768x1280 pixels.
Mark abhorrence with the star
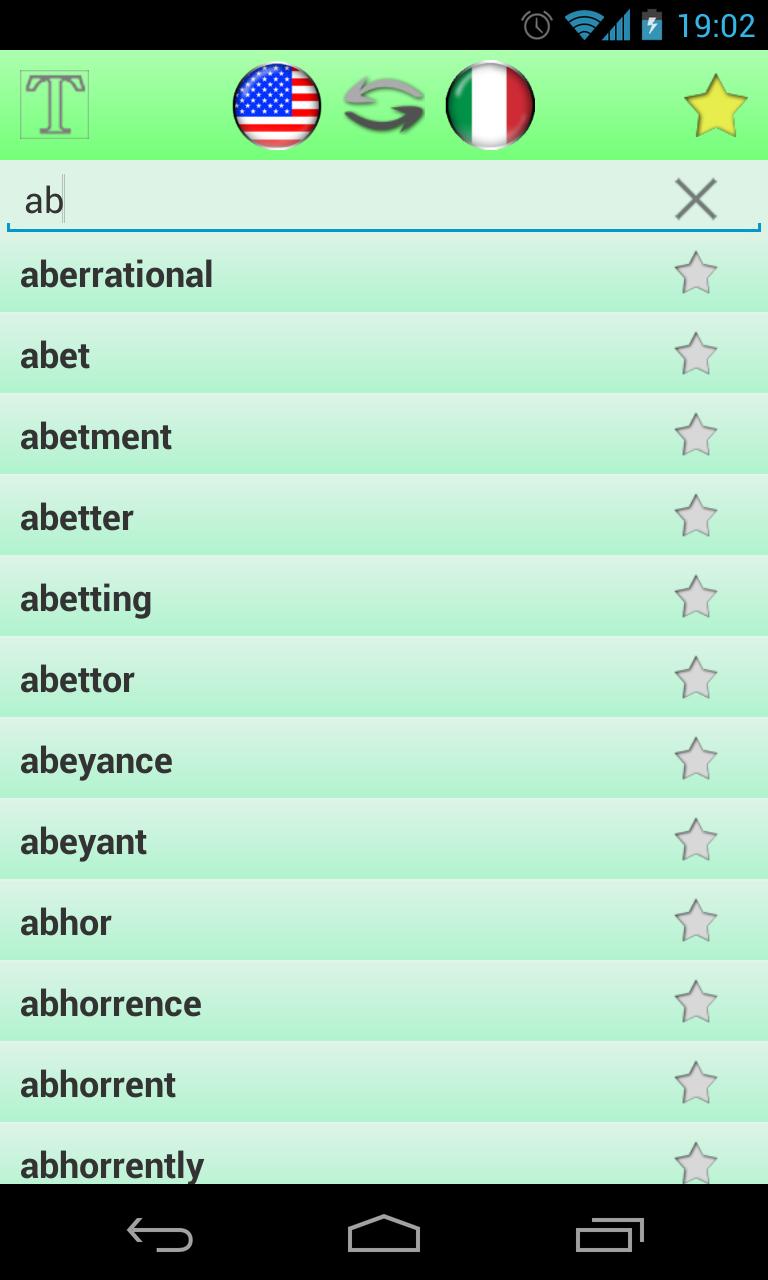point(696,1002)
